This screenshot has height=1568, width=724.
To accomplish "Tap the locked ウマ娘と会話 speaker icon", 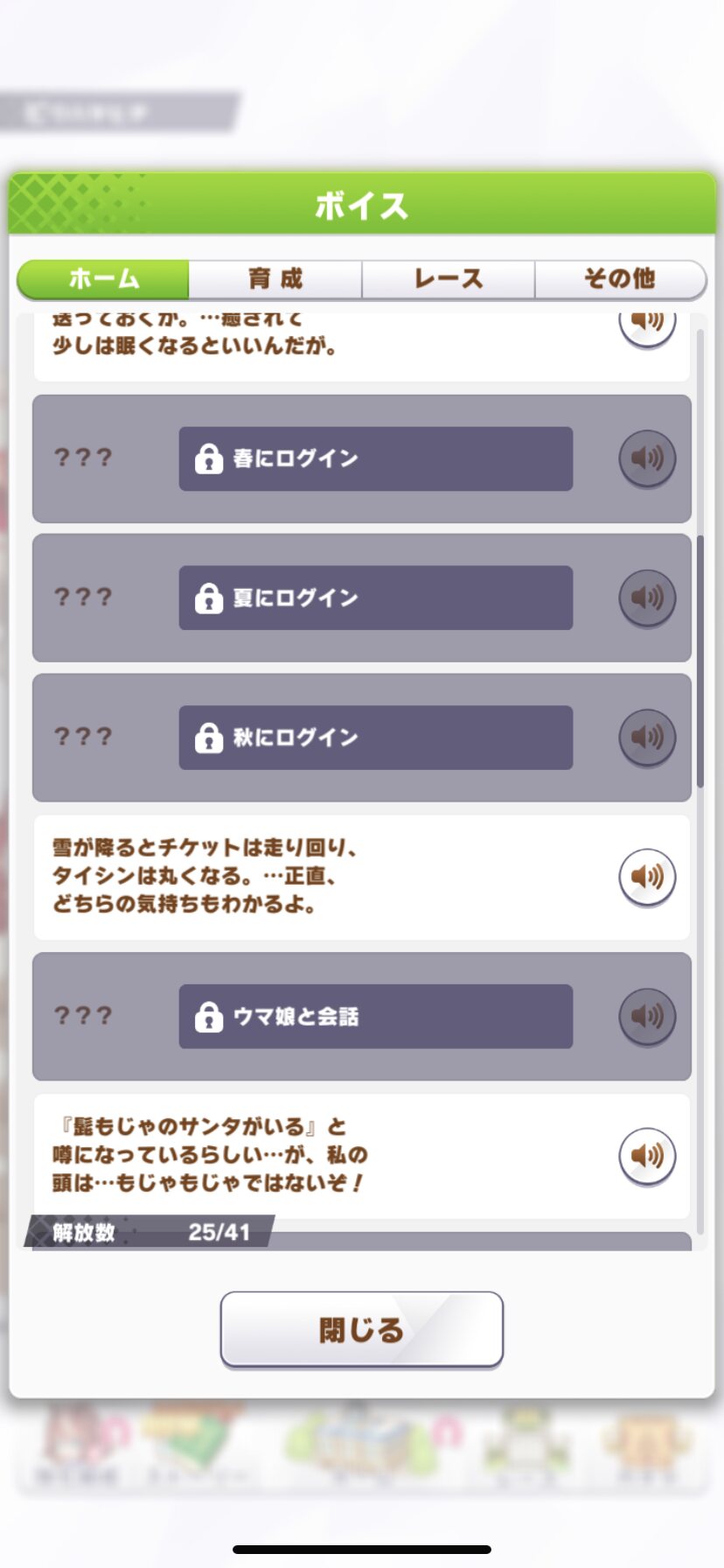I will coord(647,1016).
